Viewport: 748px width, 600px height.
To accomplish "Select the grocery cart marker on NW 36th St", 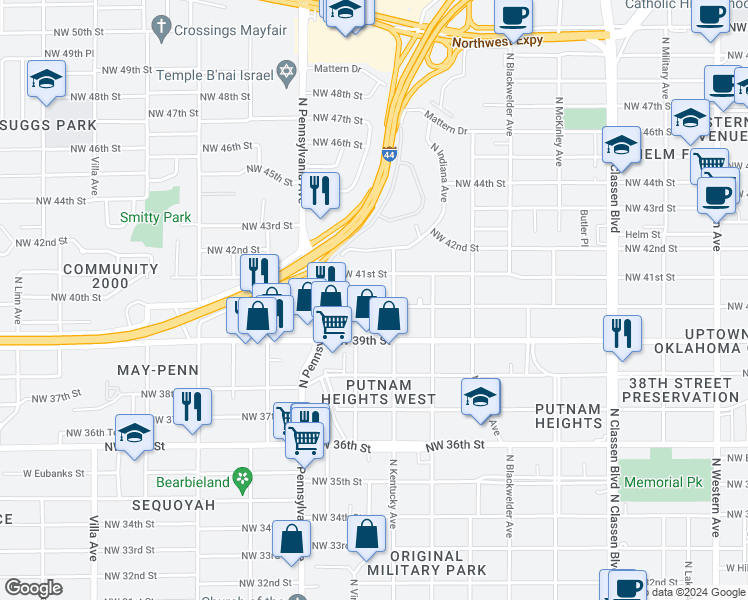I will coord(304,436).
